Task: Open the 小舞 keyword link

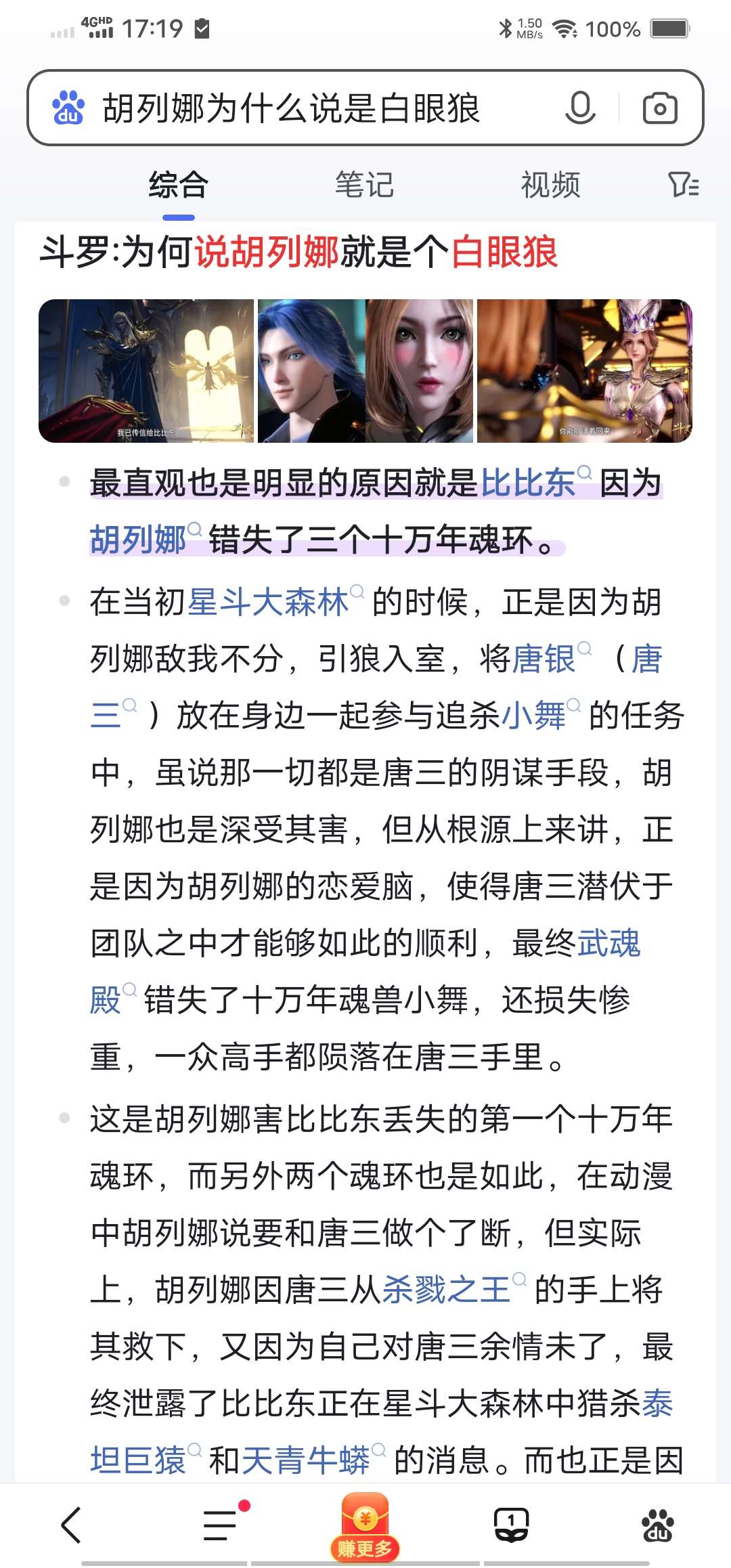Action: [534, 716]
